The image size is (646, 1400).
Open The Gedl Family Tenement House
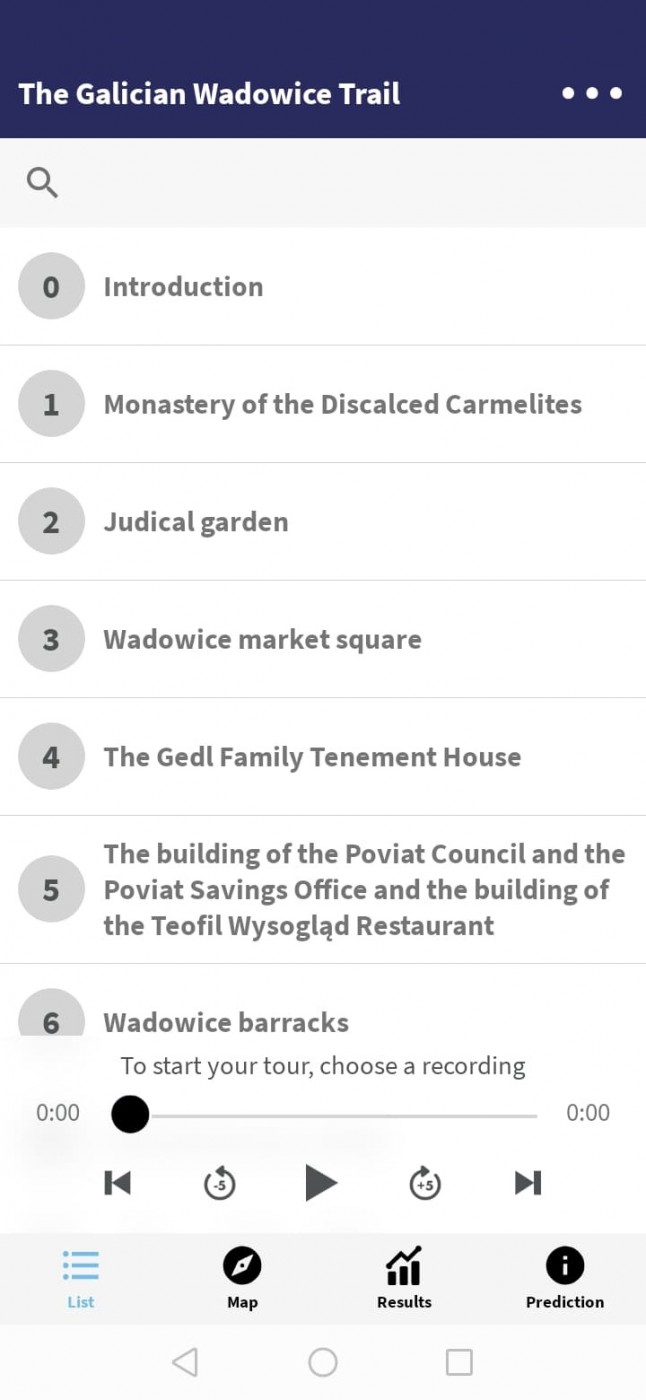coord(323,757)
